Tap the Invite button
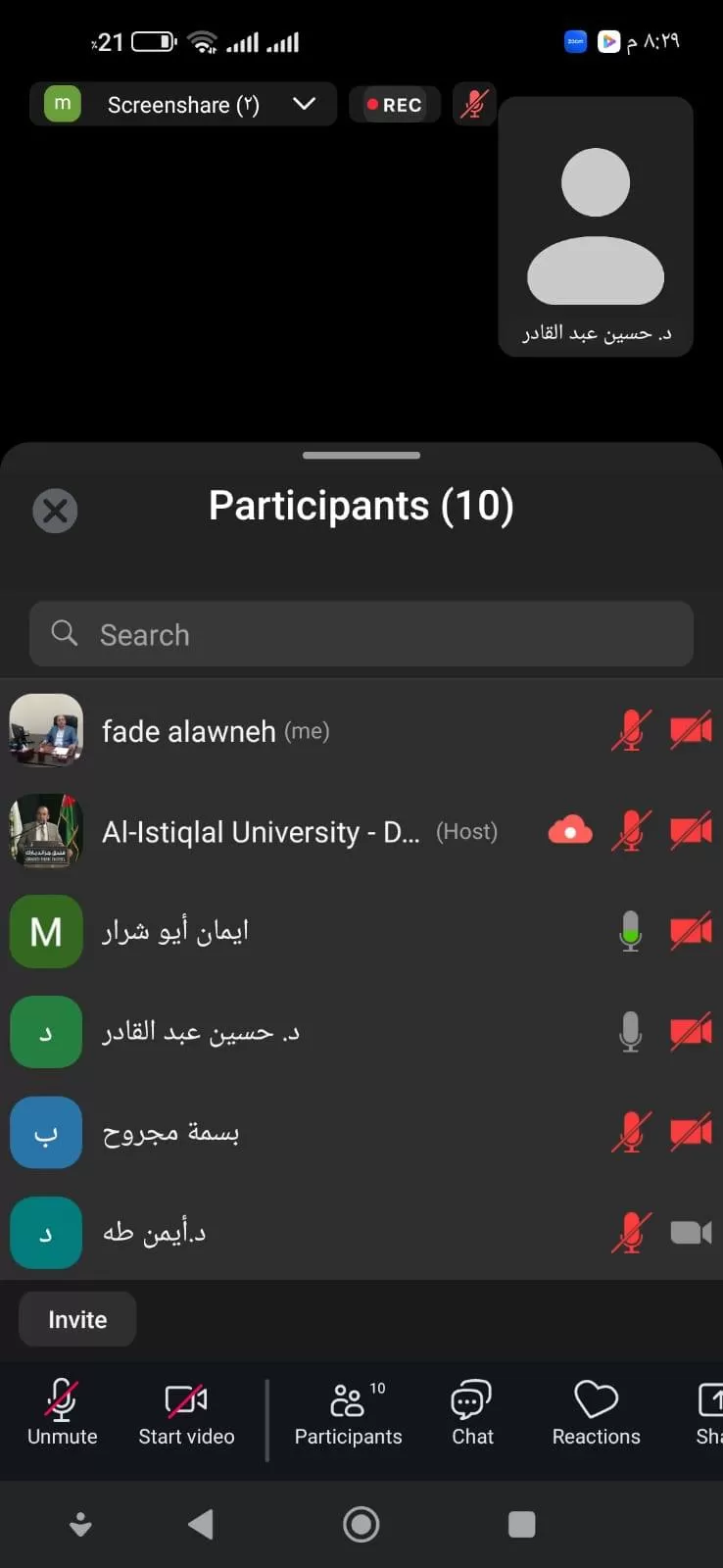This screenshot has width=723, height=1568. pyautogui.click(x=77, y=1320)
